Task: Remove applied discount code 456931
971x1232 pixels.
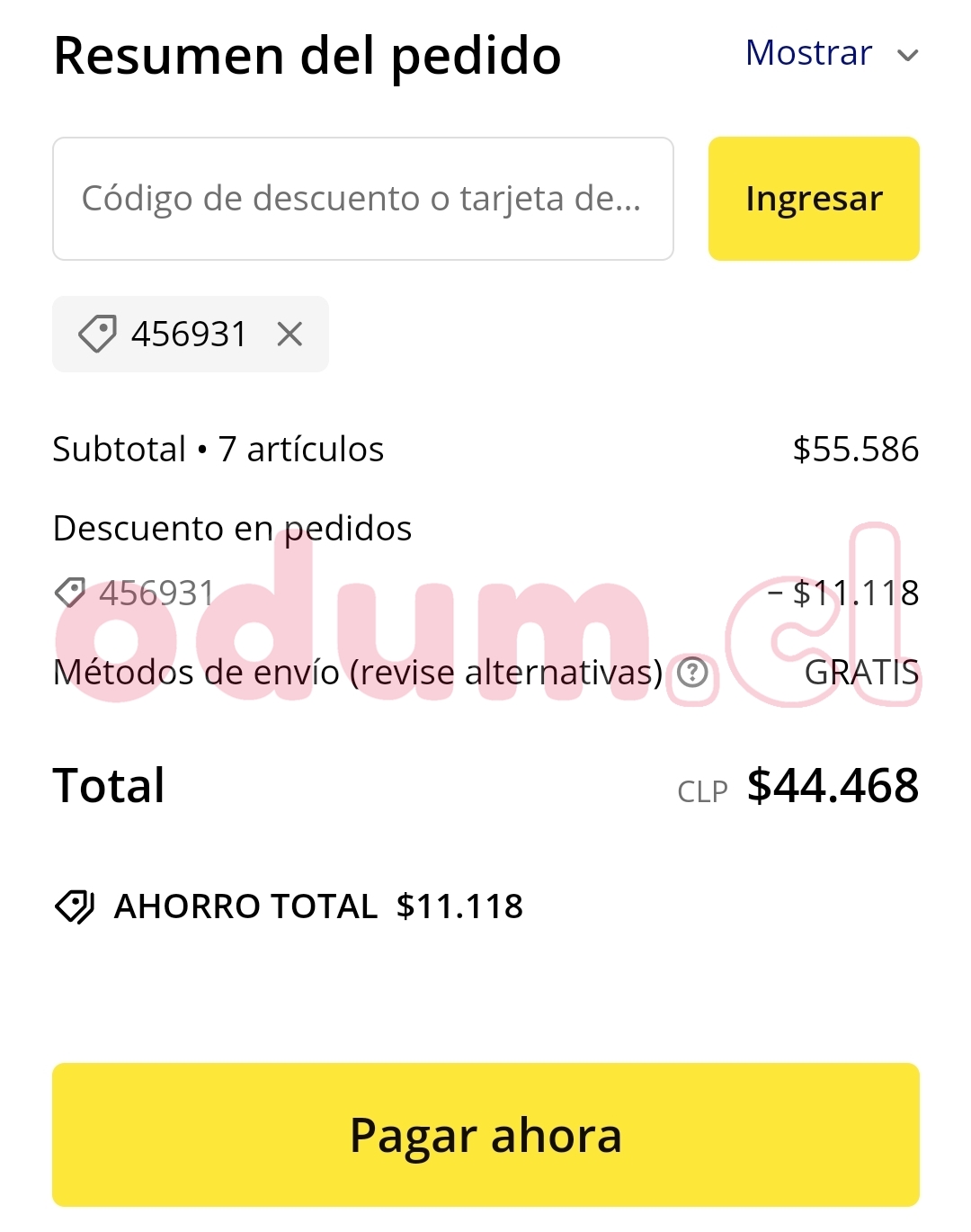Action: (290, 335)
